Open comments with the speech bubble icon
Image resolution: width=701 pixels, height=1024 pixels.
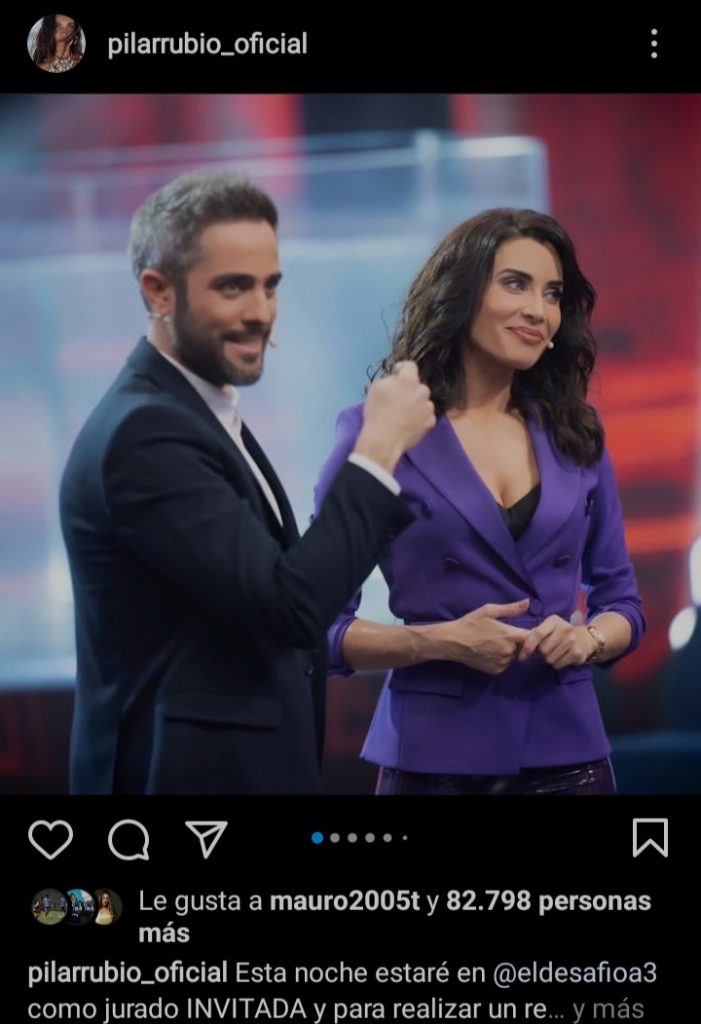(x=128, y=840)
